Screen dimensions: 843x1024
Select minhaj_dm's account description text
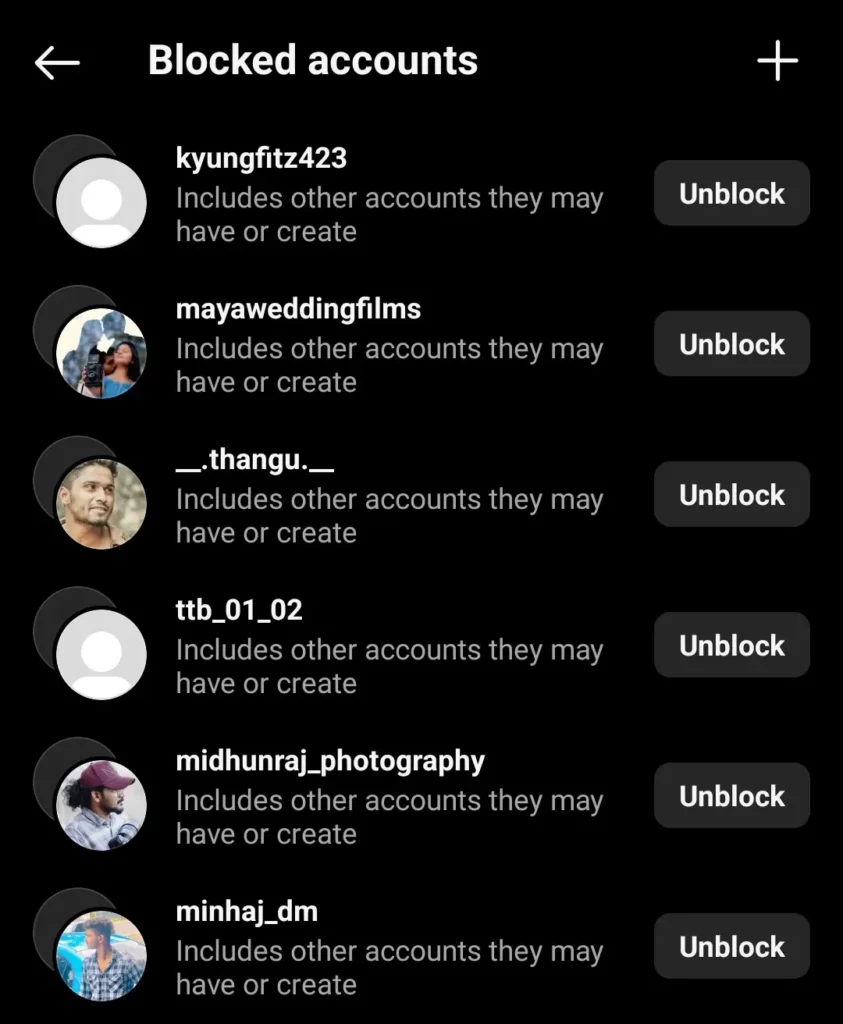pyautogui.click(x=389, y=968)
